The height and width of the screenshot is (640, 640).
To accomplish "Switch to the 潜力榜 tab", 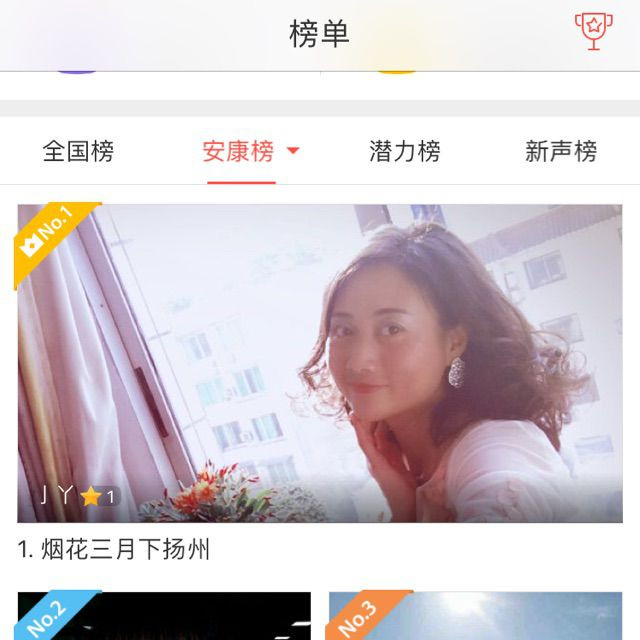I will [x=405, y=152].
